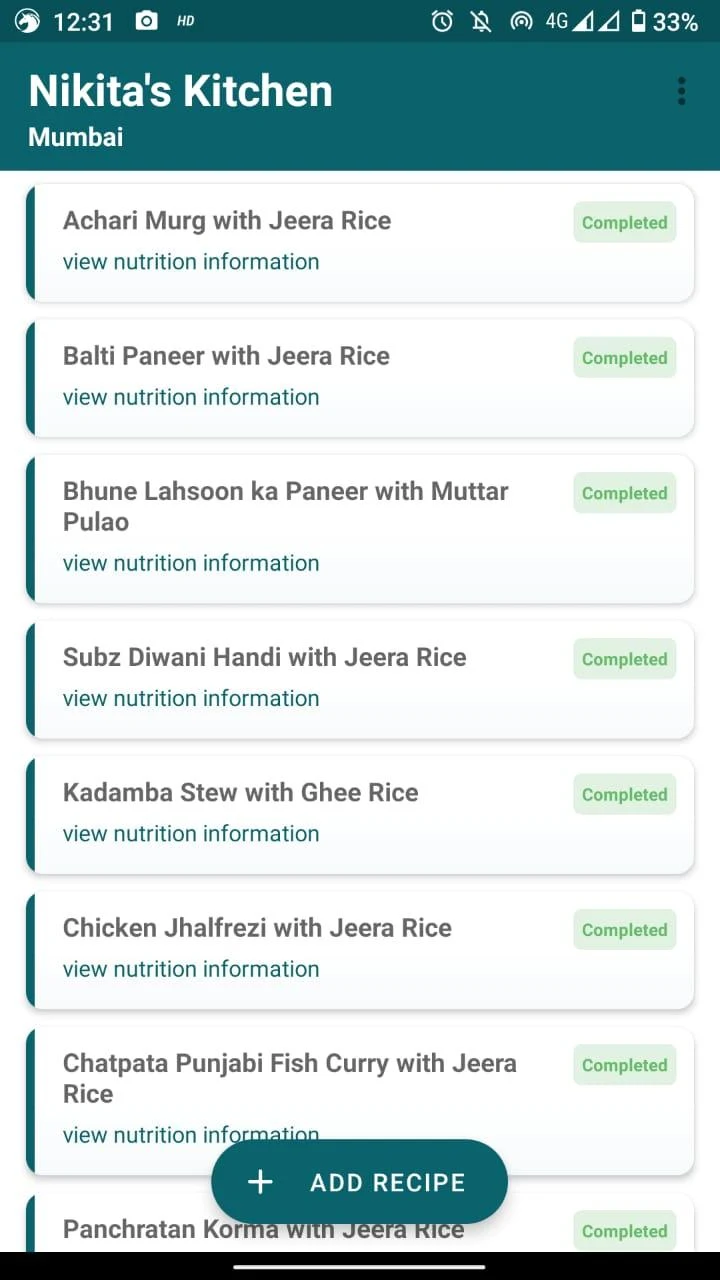
Task: View nutrition information for Bhune Lahsoon ka Paneer
Action: 191,563
